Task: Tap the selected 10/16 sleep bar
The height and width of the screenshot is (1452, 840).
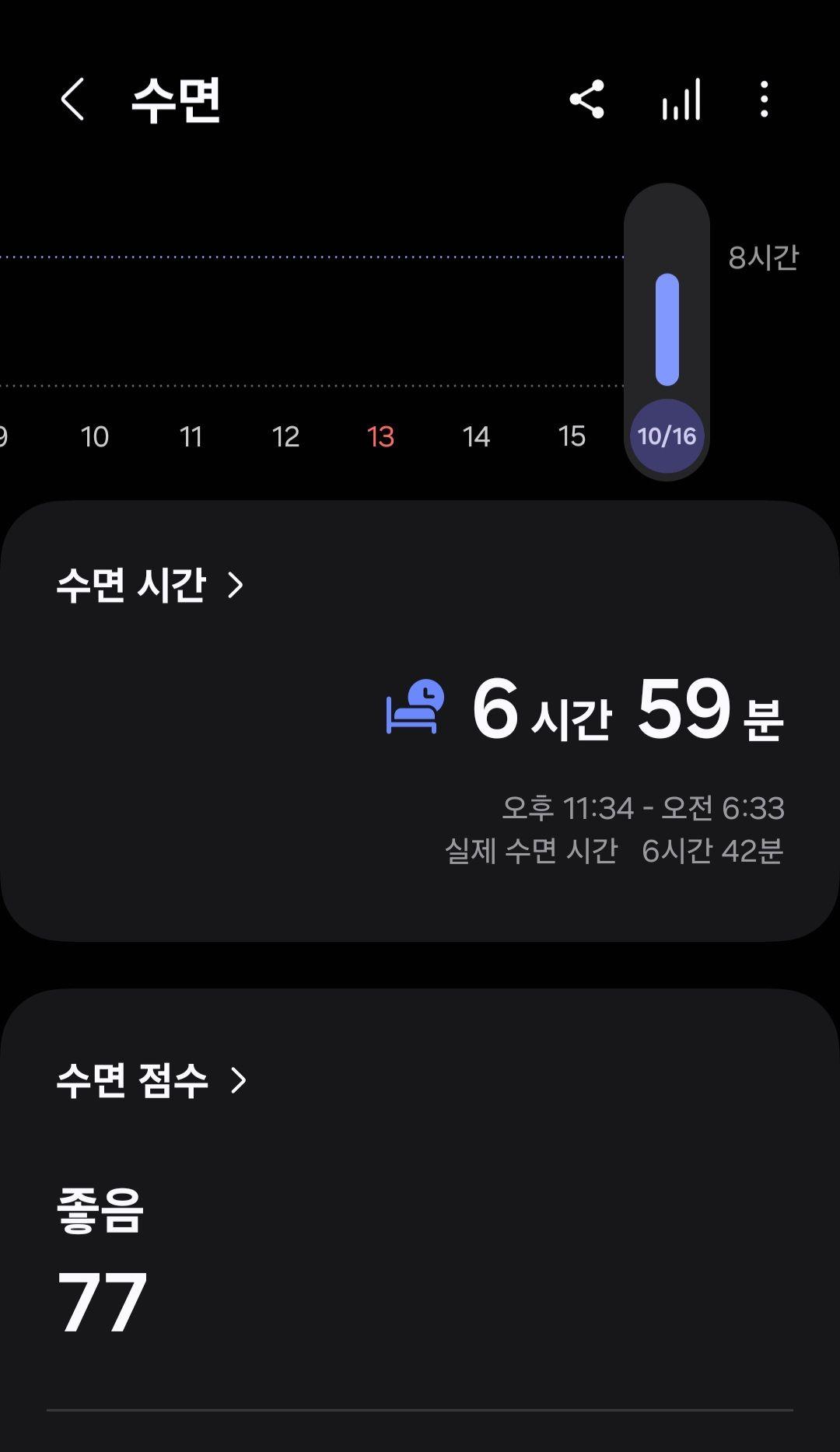Action: click(x=667, y=330)
